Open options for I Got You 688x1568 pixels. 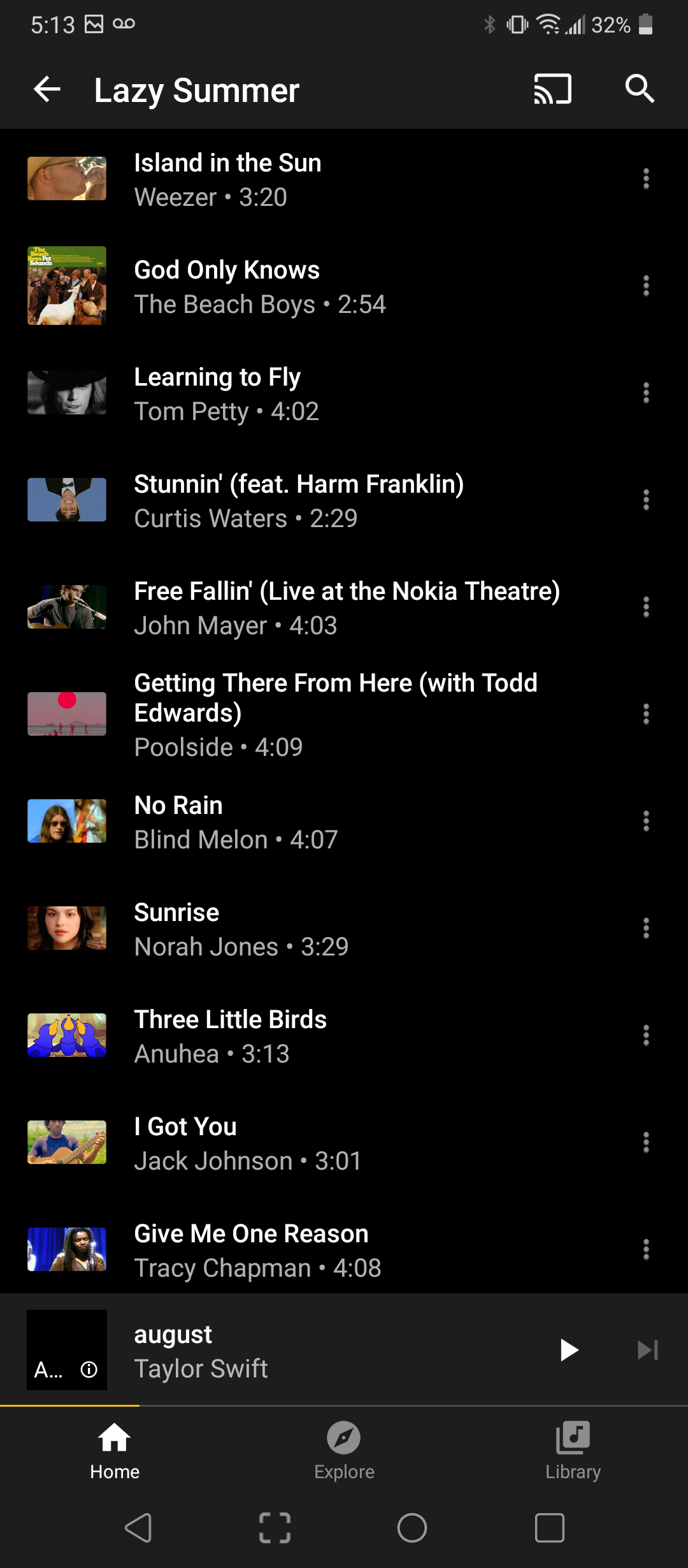coord(646,1143)
